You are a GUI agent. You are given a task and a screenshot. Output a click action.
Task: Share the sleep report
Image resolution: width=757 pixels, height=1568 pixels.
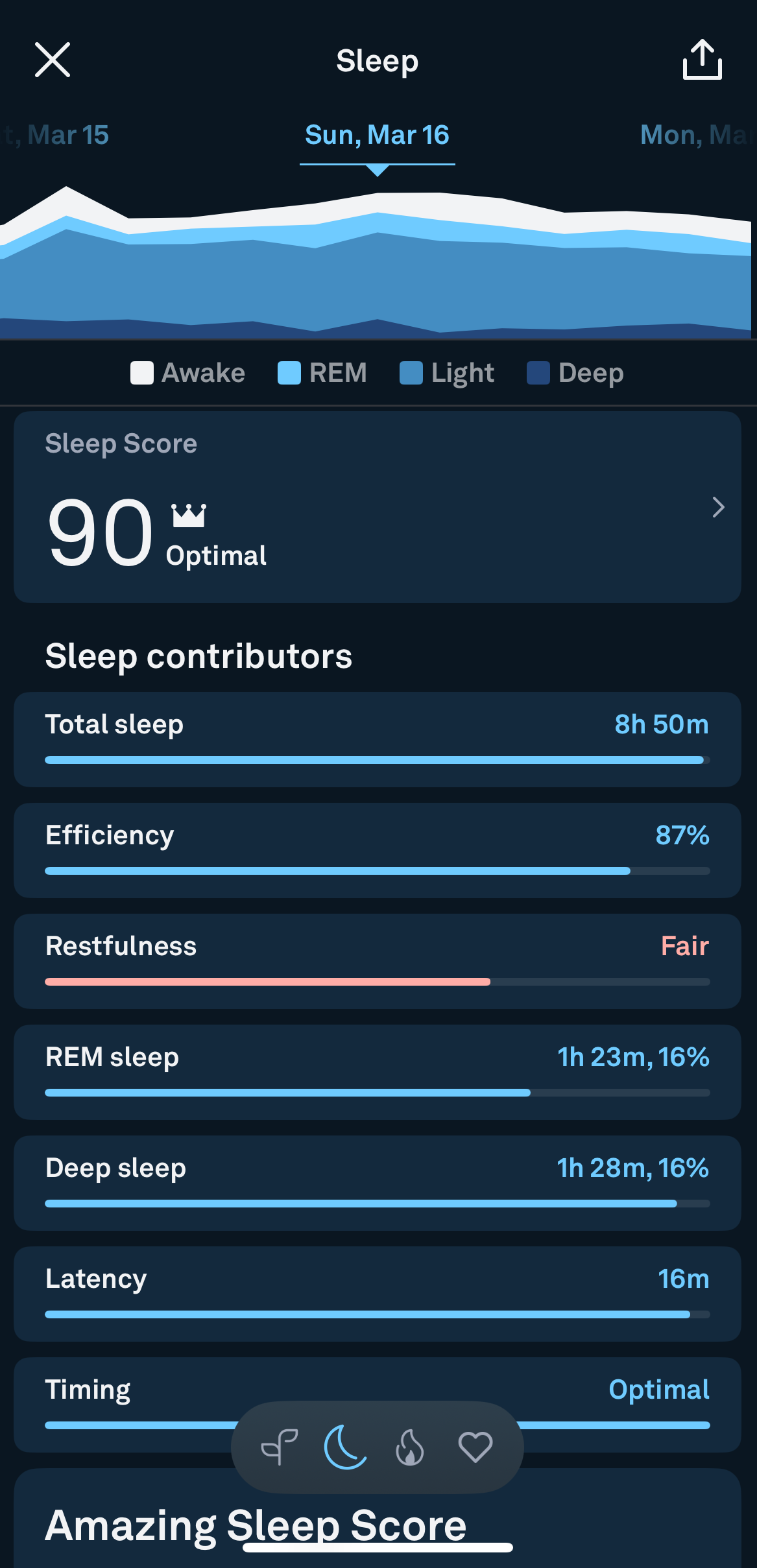702,60
